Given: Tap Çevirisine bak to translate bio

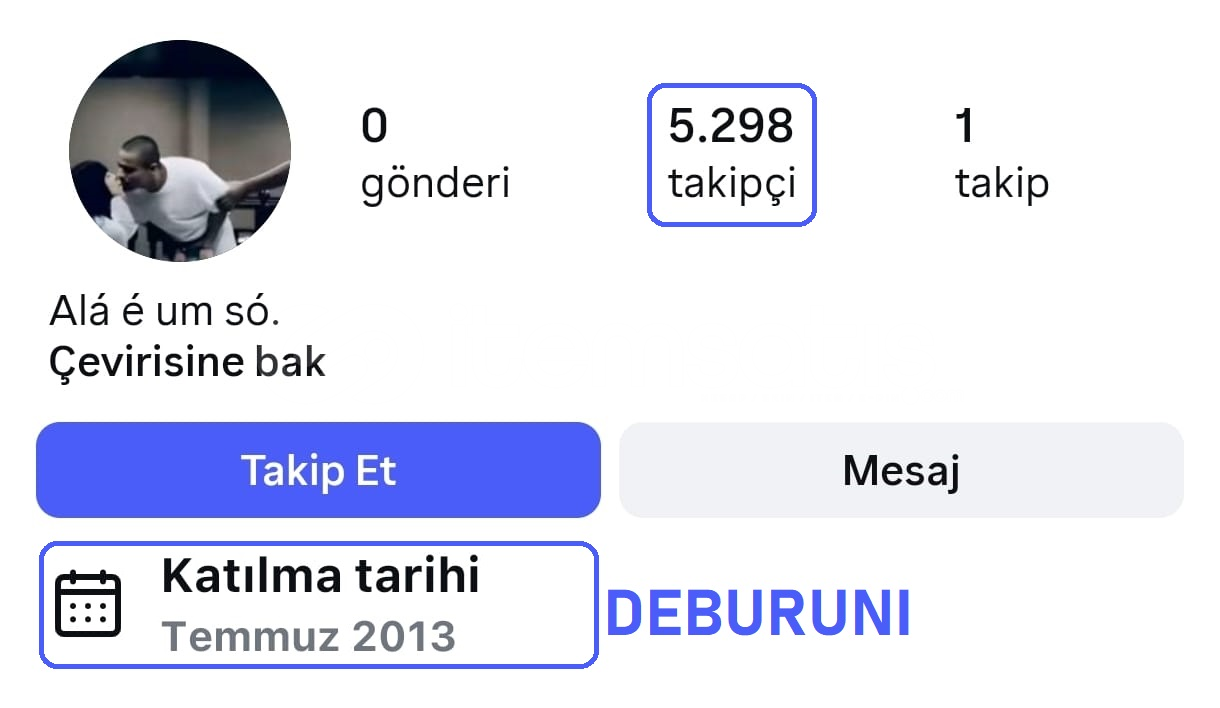Looking at the screenshot, I should click(x=187, y=362).
